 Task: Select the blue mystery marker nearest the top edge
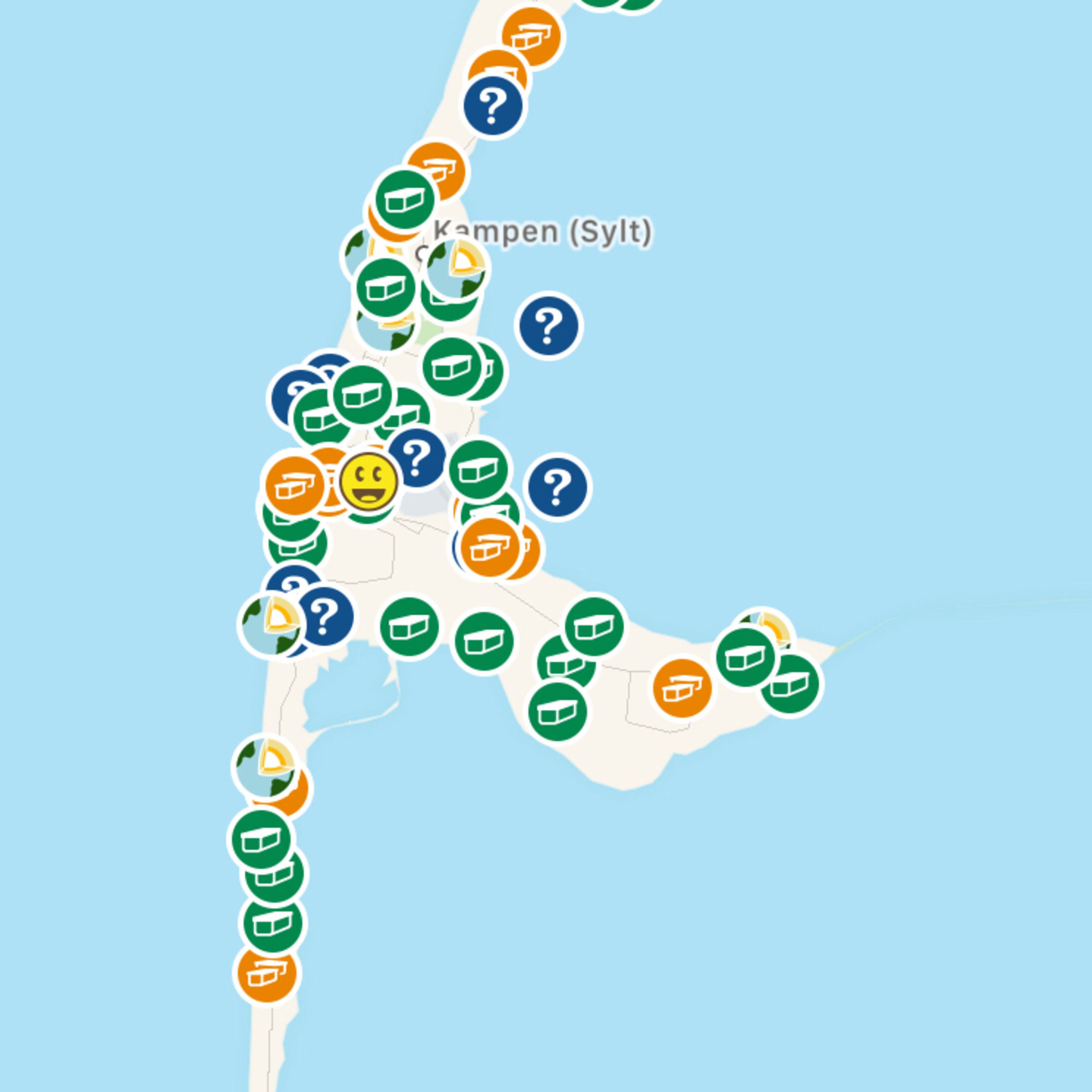(492, 106)
